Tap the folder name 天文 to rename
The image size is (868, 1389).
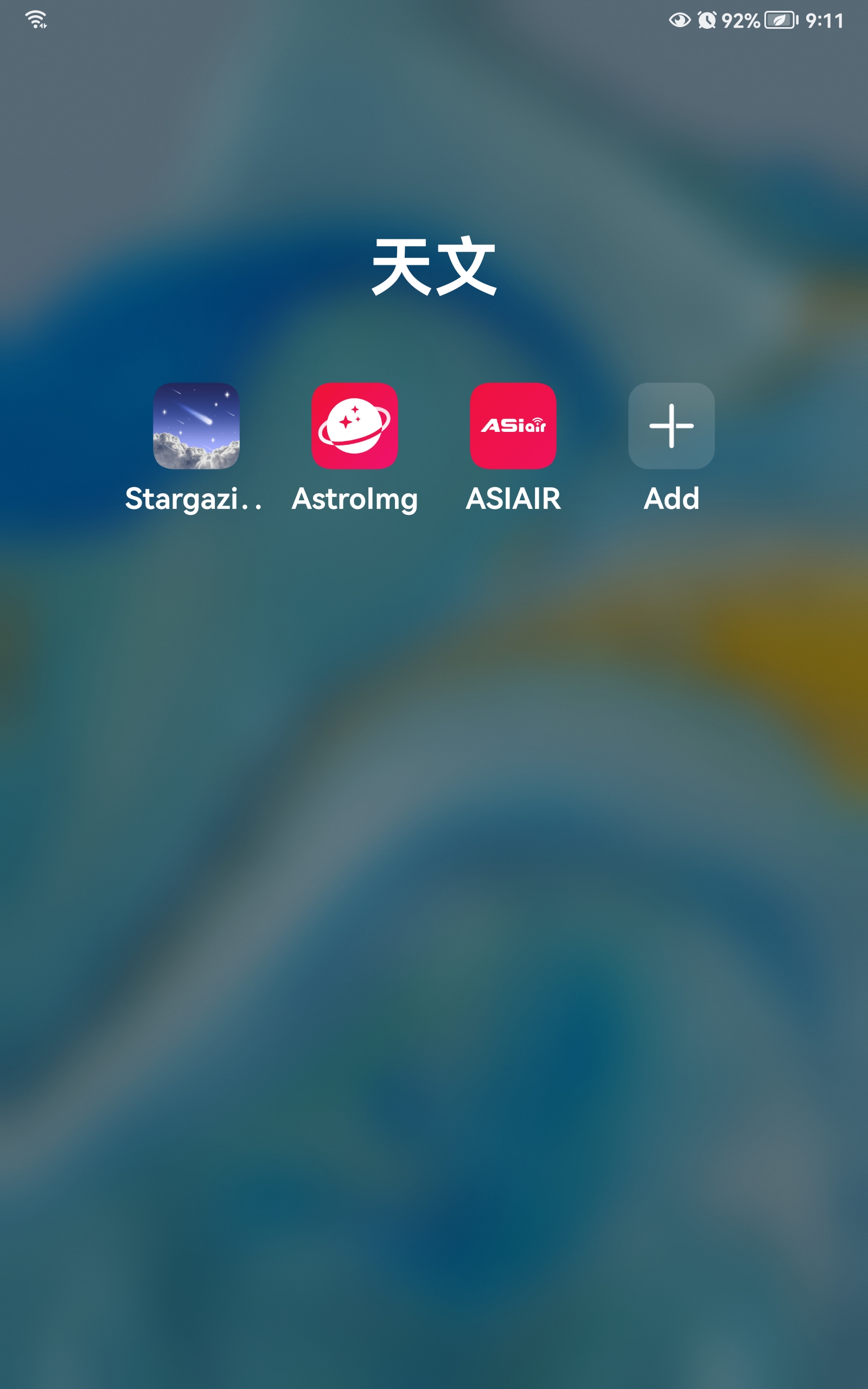click(434, 265)
